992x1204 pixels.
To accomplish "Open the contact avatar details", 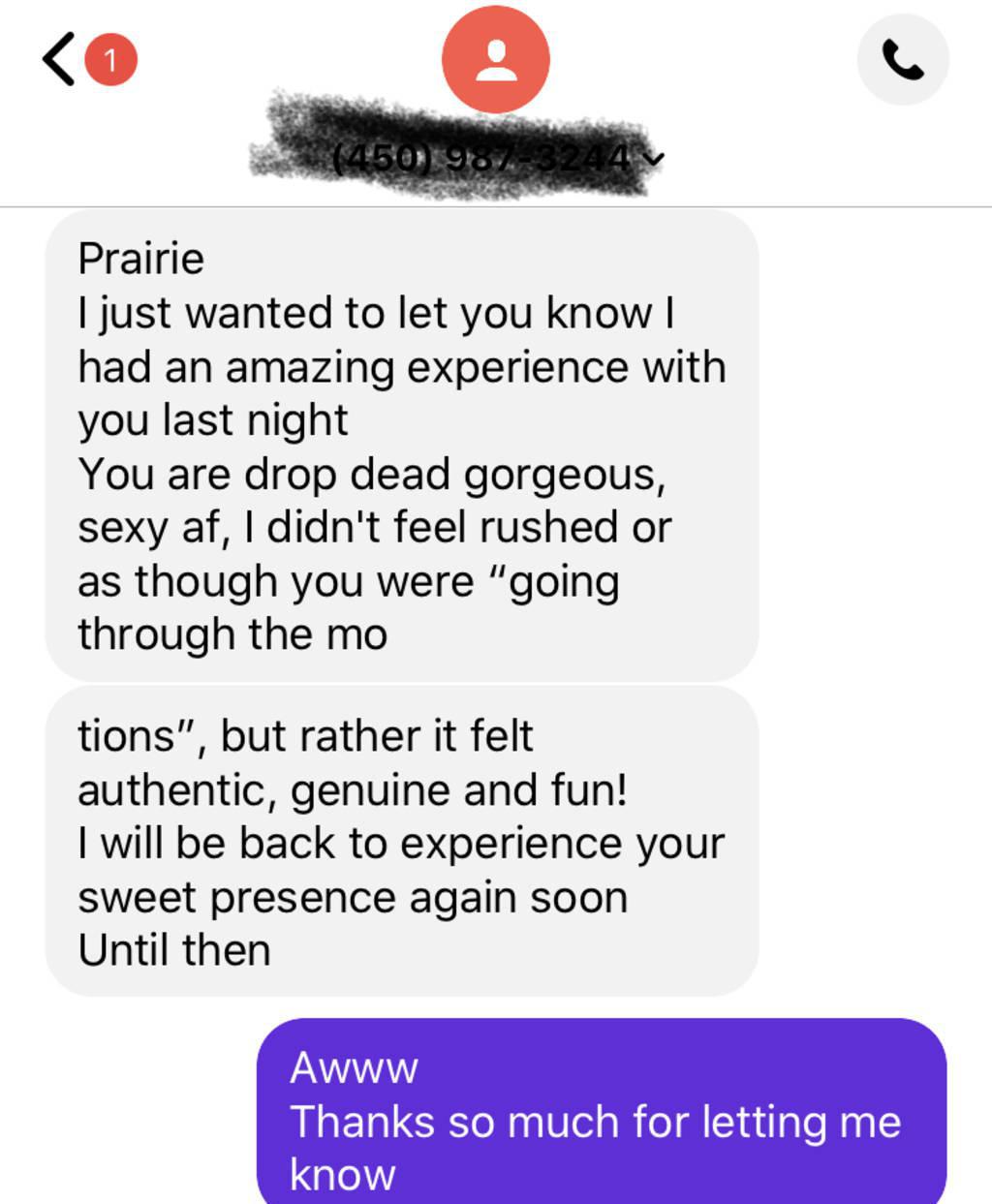I will point(495,59).
